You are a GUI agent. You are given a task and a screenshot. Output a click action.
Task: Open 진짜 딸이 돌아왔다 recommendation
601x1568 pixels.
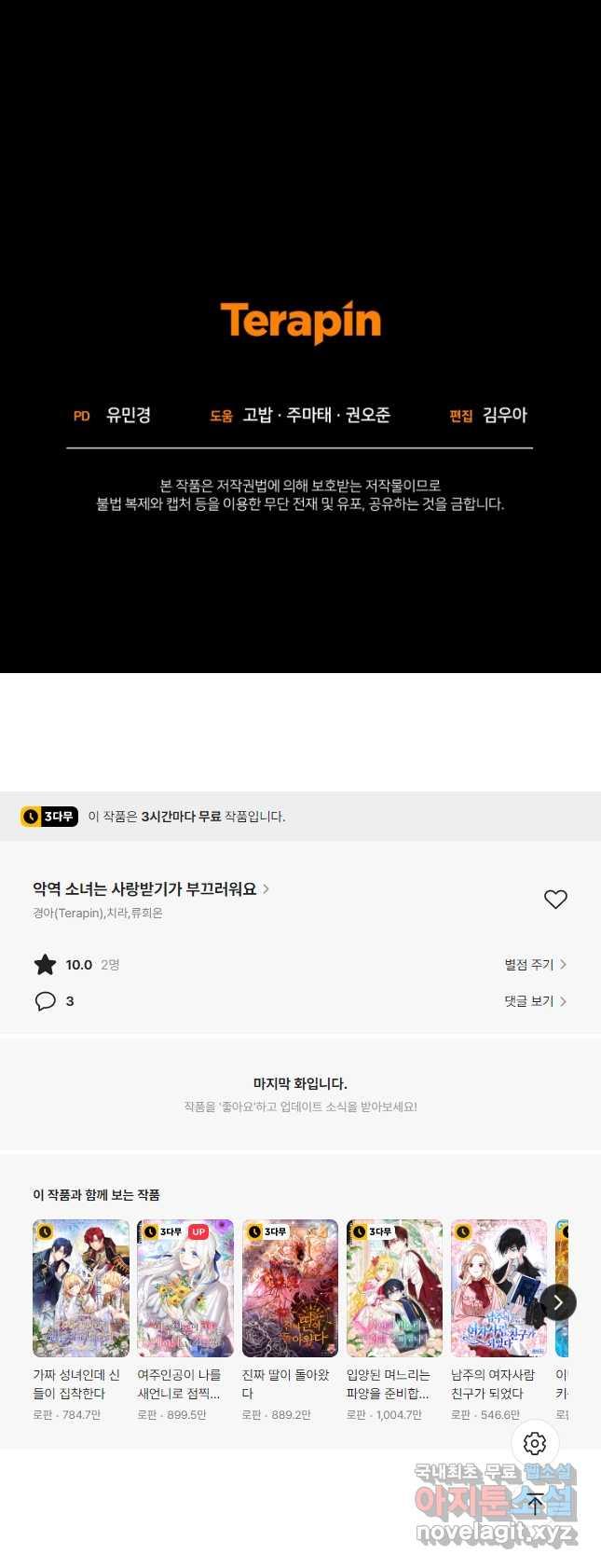[290, 1288]
